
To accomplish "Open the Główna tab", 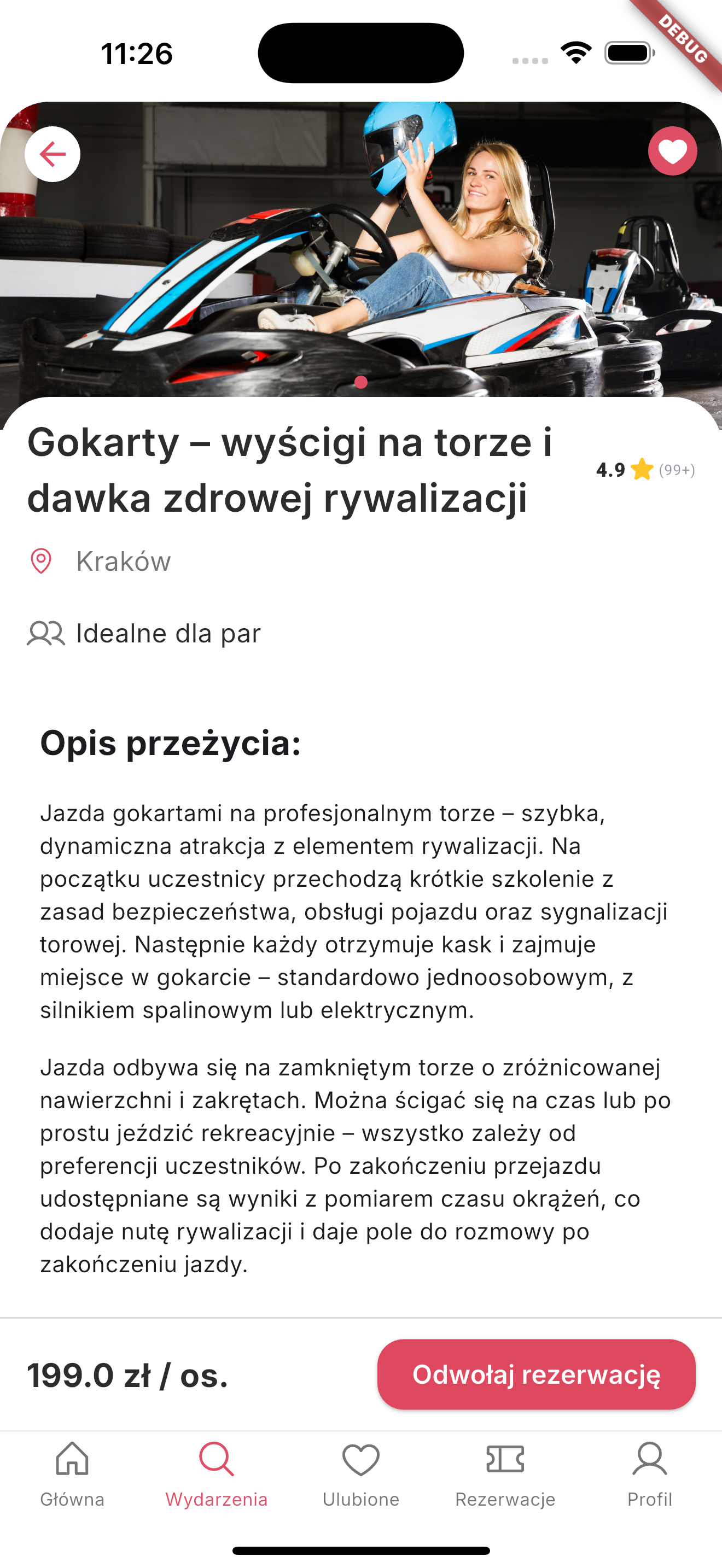I will [72, 1473].
